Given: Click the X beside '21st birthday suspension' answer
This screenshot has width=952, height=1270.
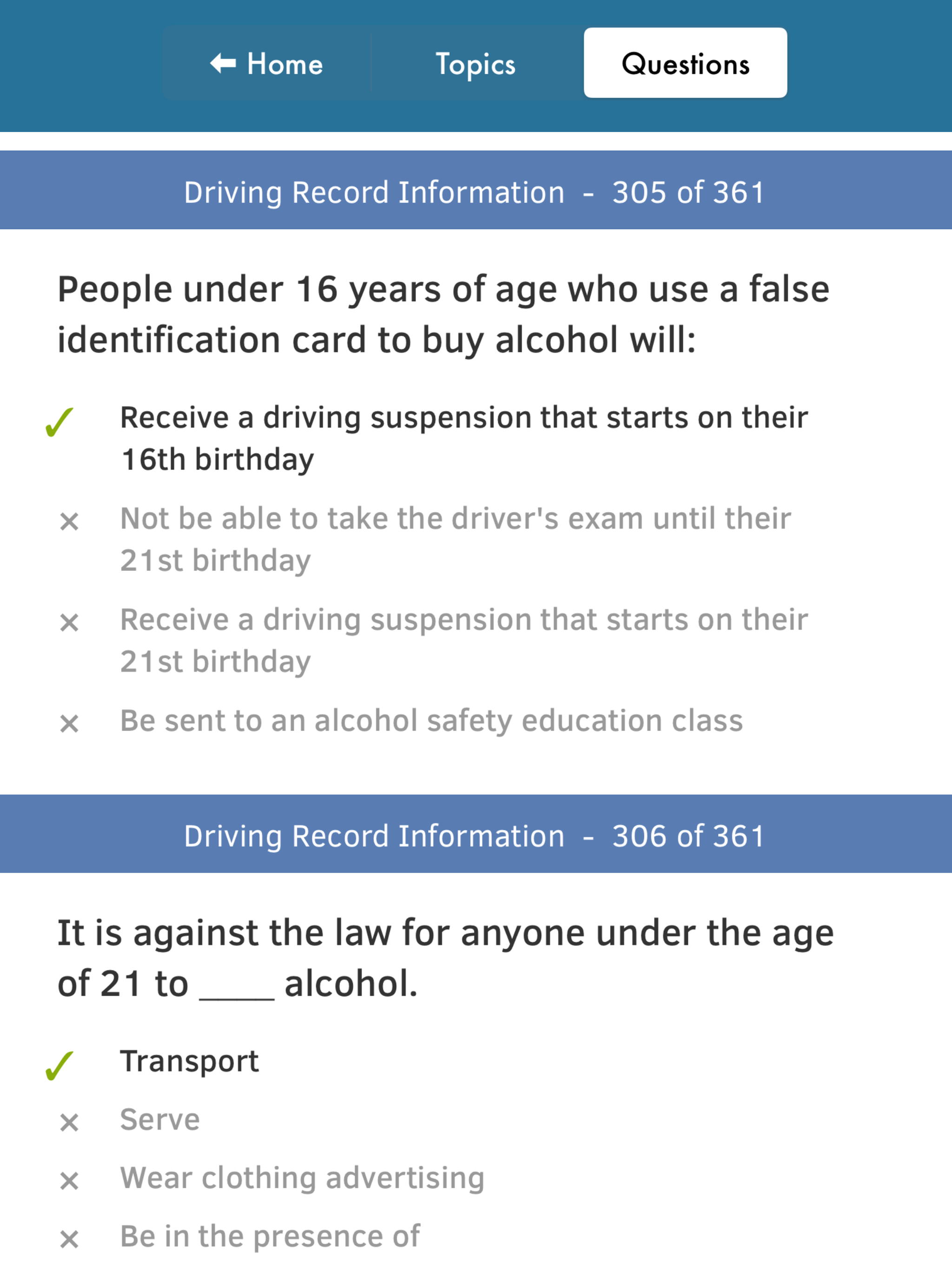Looking at the screenshot, I should [x=69, y=622].
